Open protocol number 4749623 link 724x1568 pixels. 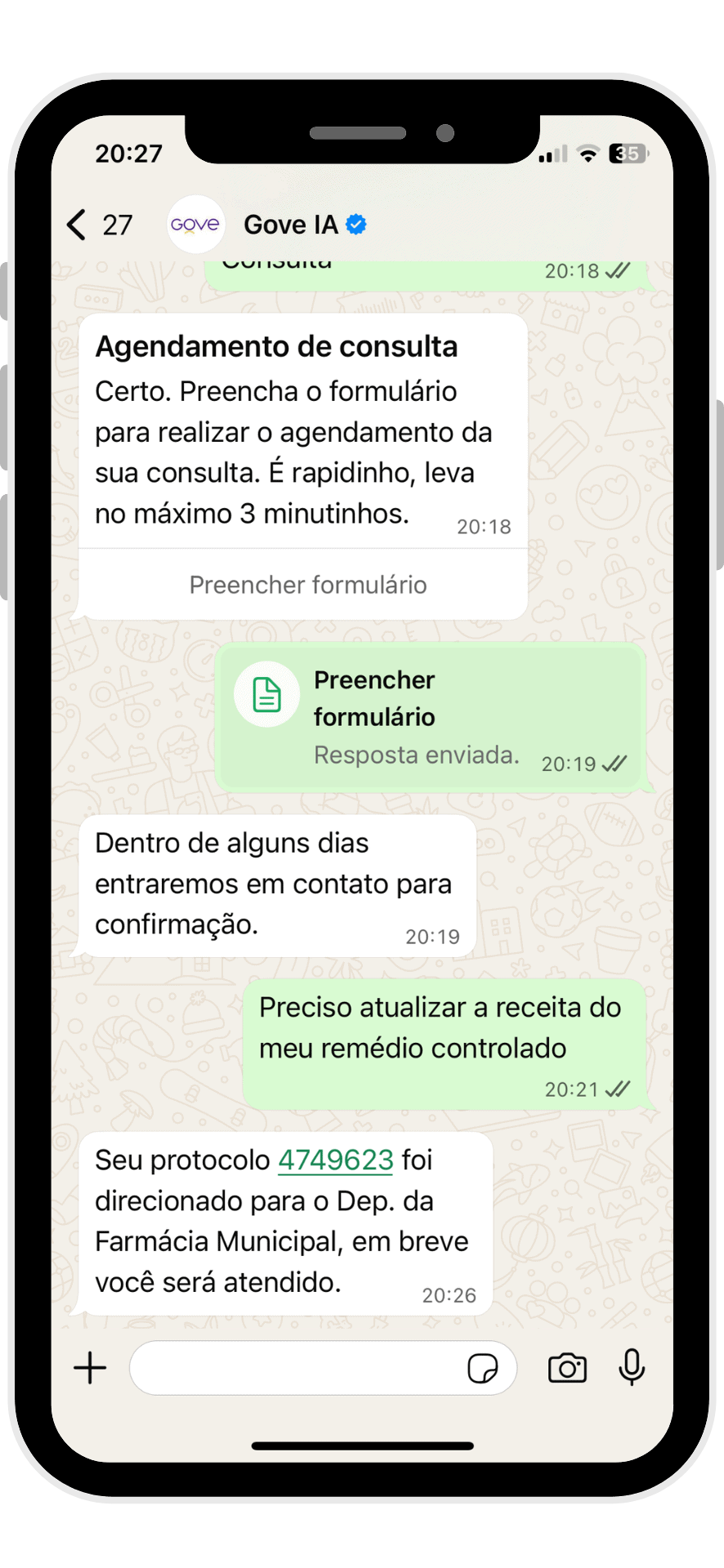tap(336, 1160)
